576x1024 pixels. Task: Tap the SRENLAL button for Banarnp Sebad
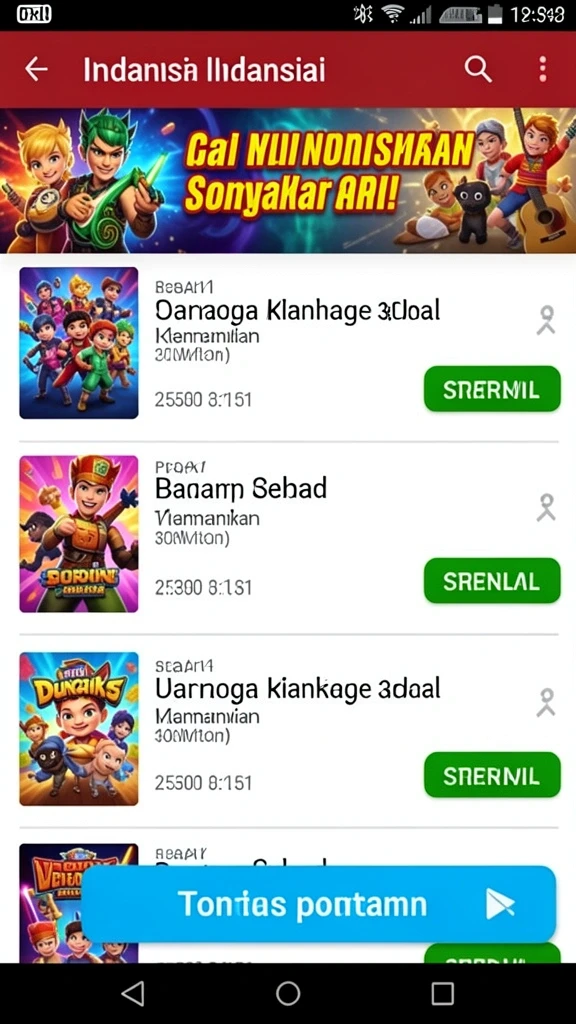tap(492, 581)
